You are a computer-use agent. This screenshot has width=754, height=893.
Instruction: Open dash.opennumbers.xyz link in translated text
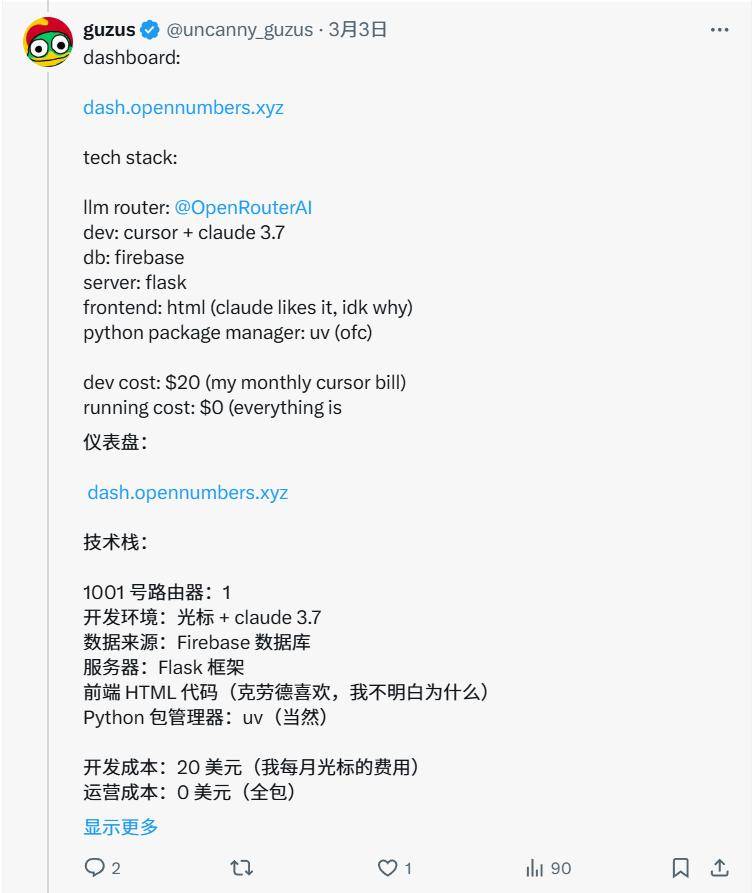(187, 492)
